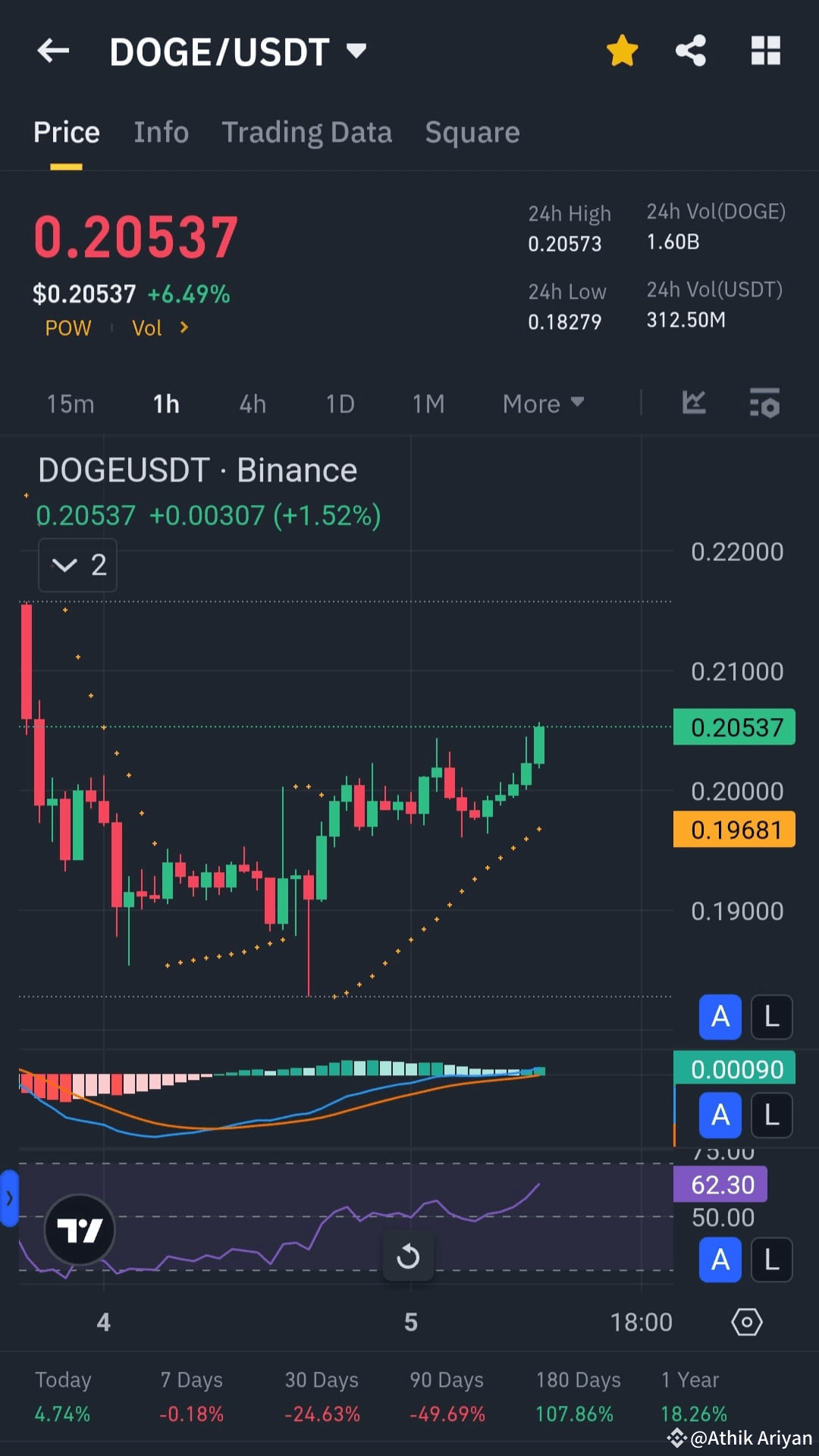Collapse indicators using the chevron labeled 2

77,564
